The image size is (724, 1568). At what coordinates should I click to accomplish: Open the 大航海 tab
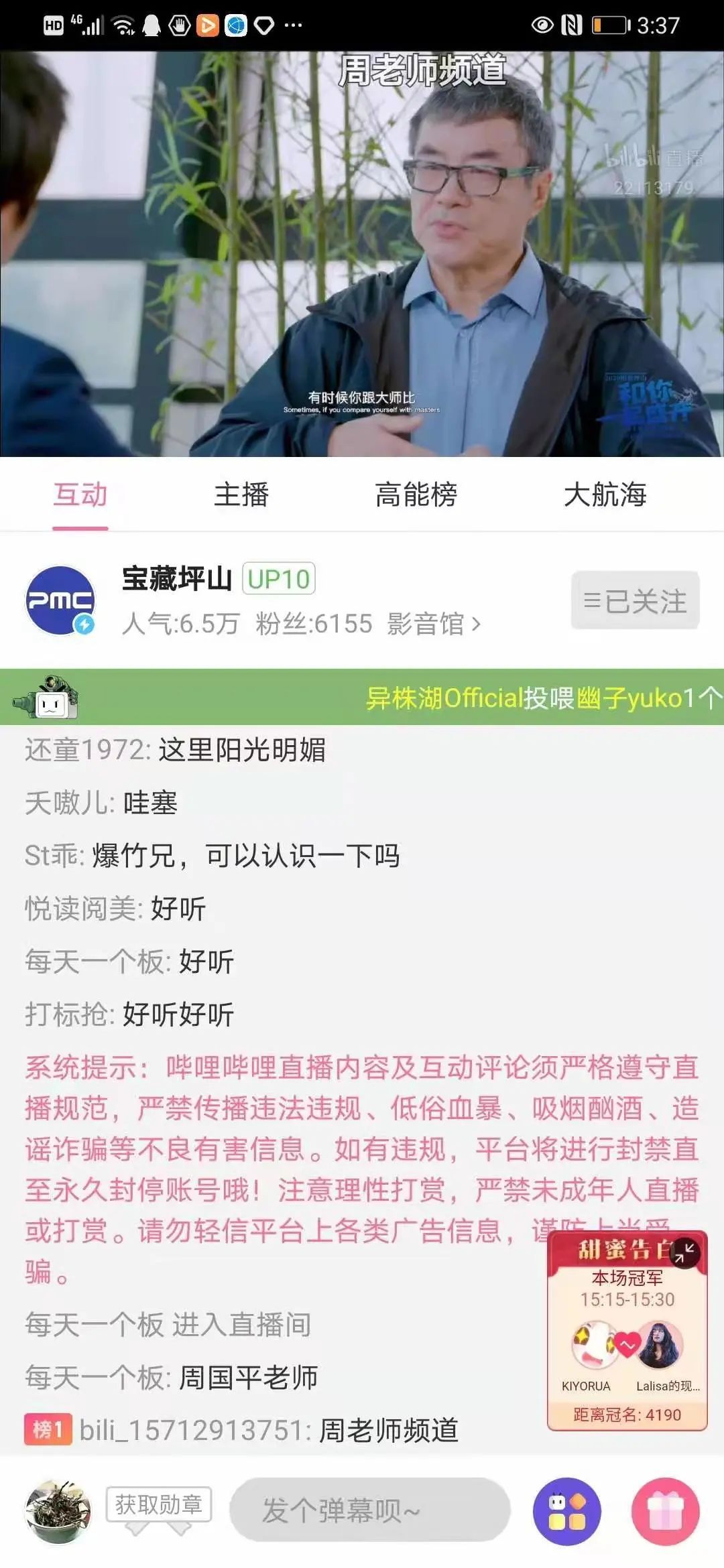(605, 495)
